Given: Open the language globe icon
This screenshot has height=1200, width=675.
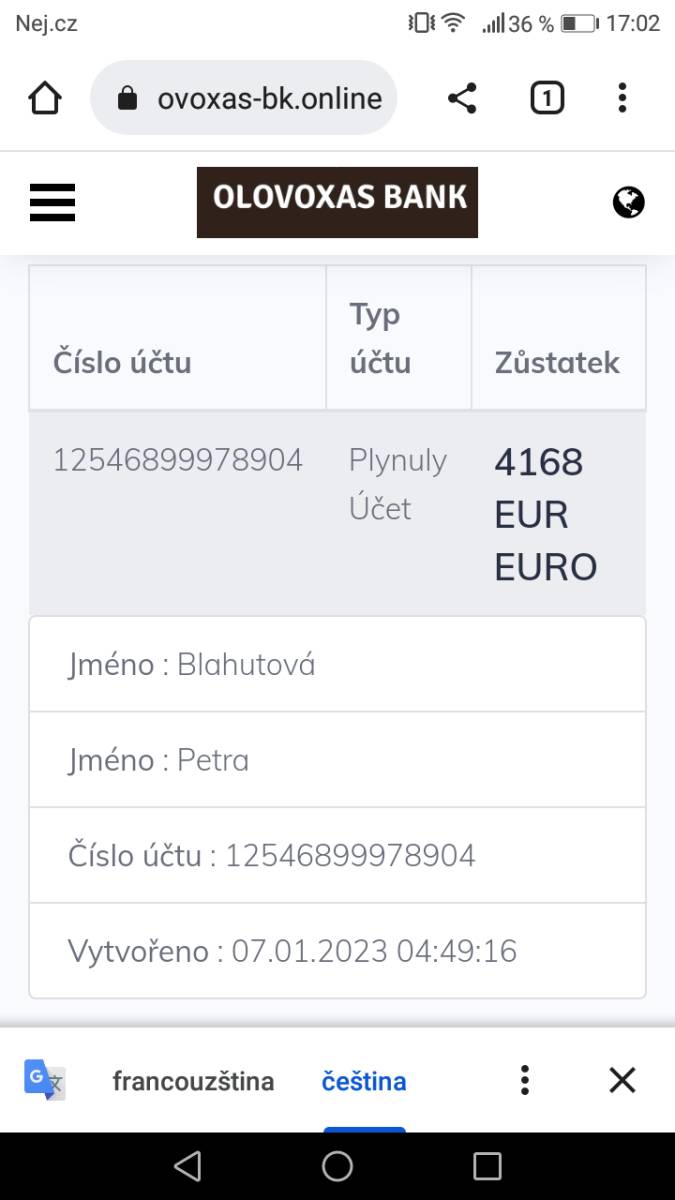Looking at the screenshot, I should 629,203.
